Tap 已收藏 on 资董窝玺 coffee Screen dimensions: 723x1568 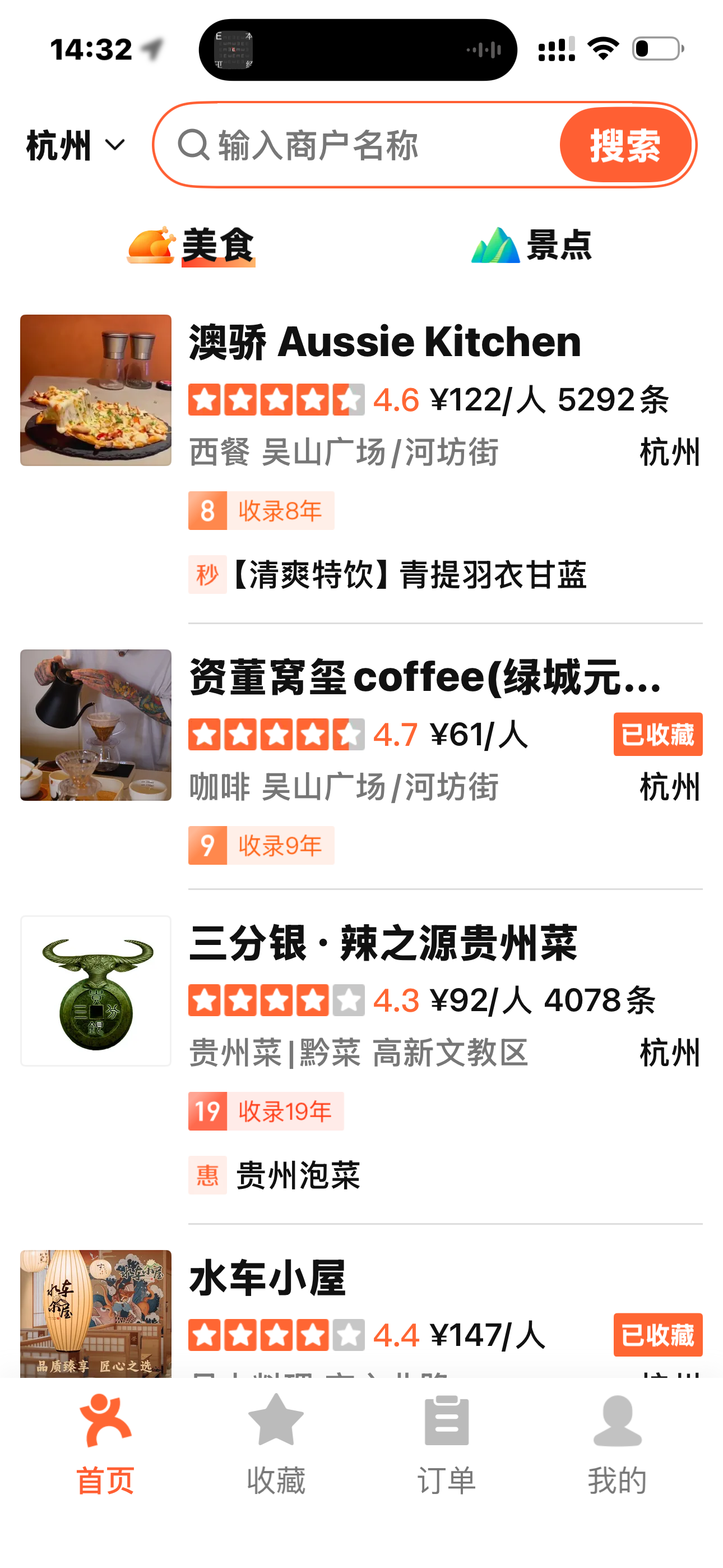pos(657,734)
